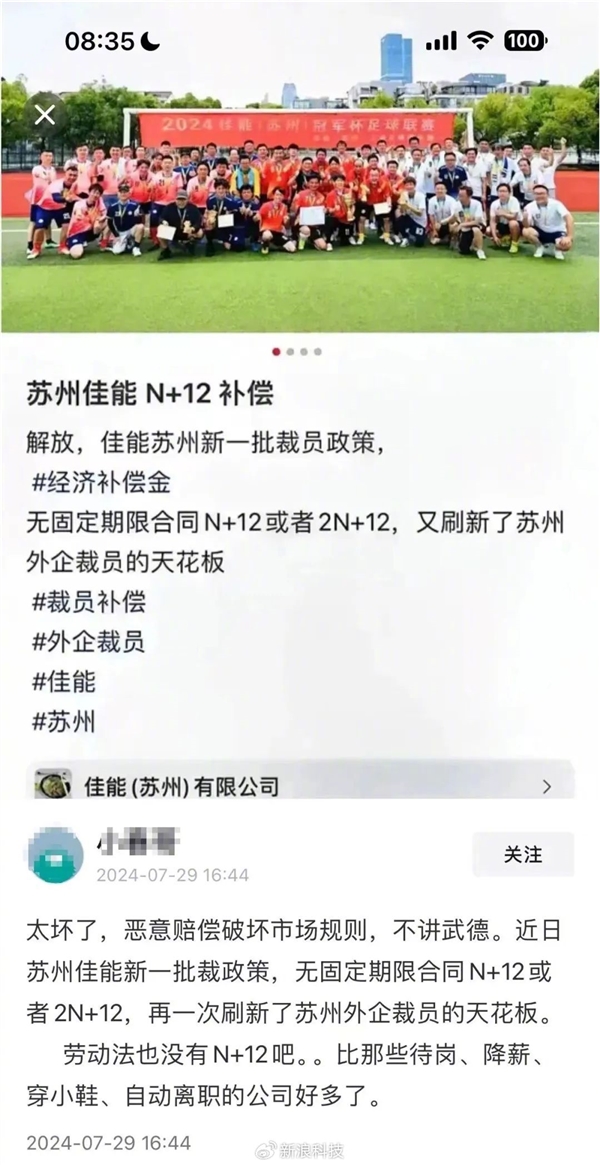Tap the photo carousel page indicator dots
600x1165 pixels.
click(x=298, y=352)
